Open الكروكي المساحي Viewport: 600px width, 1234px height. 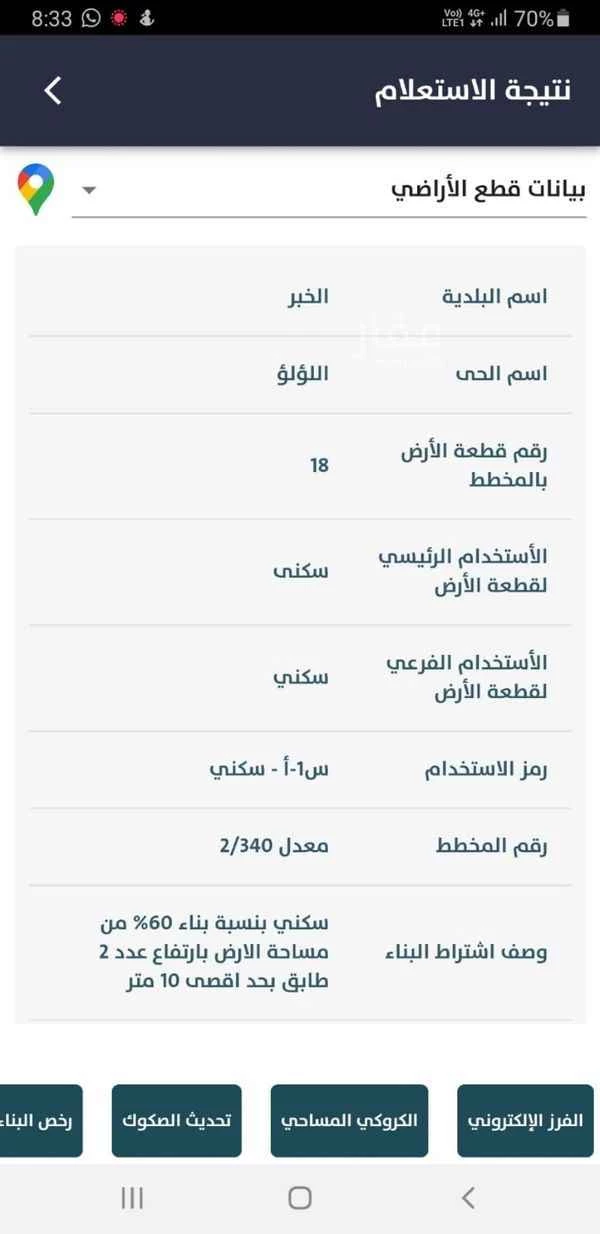349,1120
